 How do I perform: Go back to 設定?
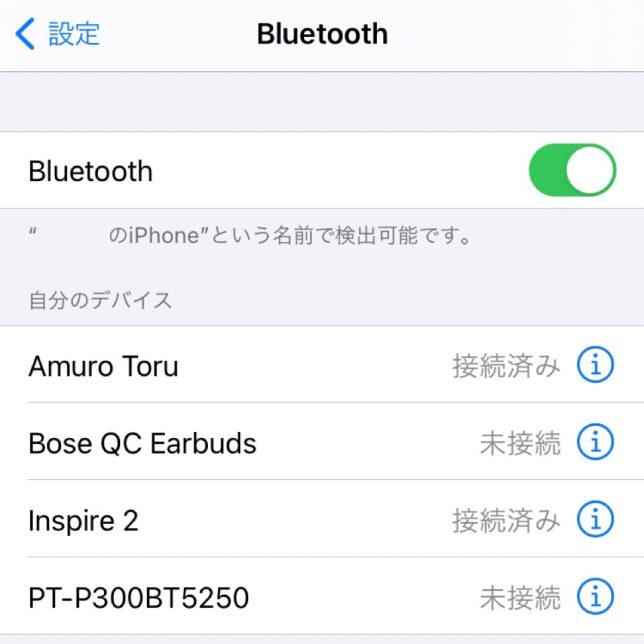tap(58, 34)
